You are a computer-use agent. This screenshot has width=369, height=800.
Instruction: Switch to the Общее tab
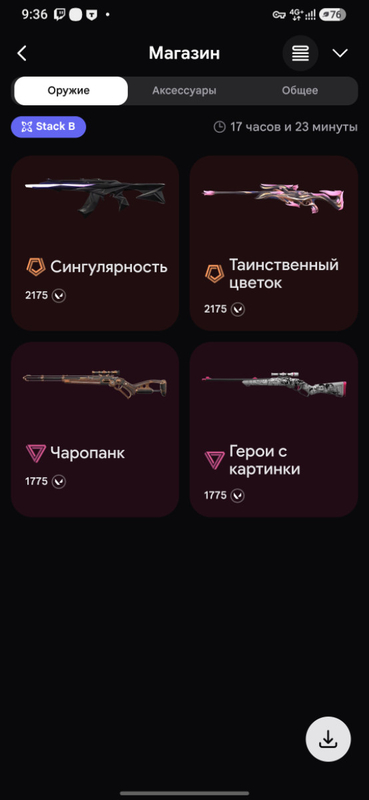click(300, 91)
